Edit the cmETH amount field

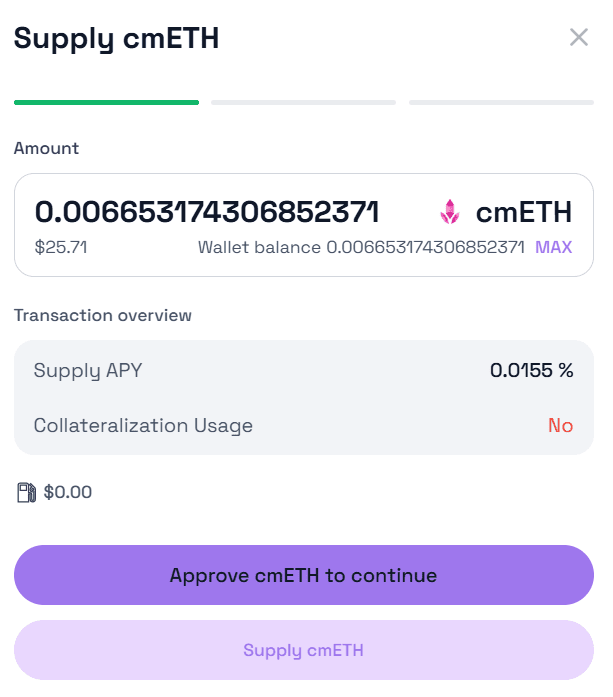(207, 212)
